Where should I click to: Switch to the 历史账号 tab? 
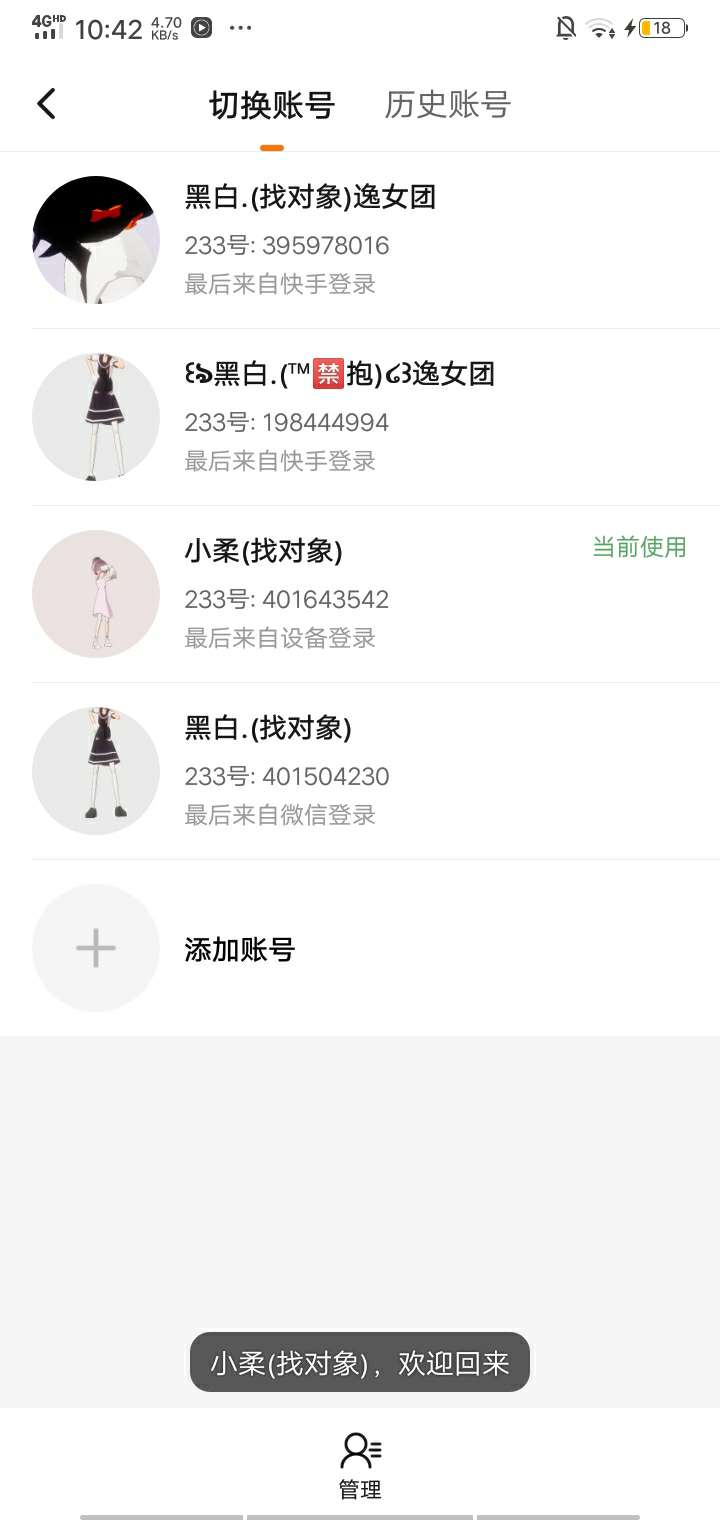coord(447,104)
